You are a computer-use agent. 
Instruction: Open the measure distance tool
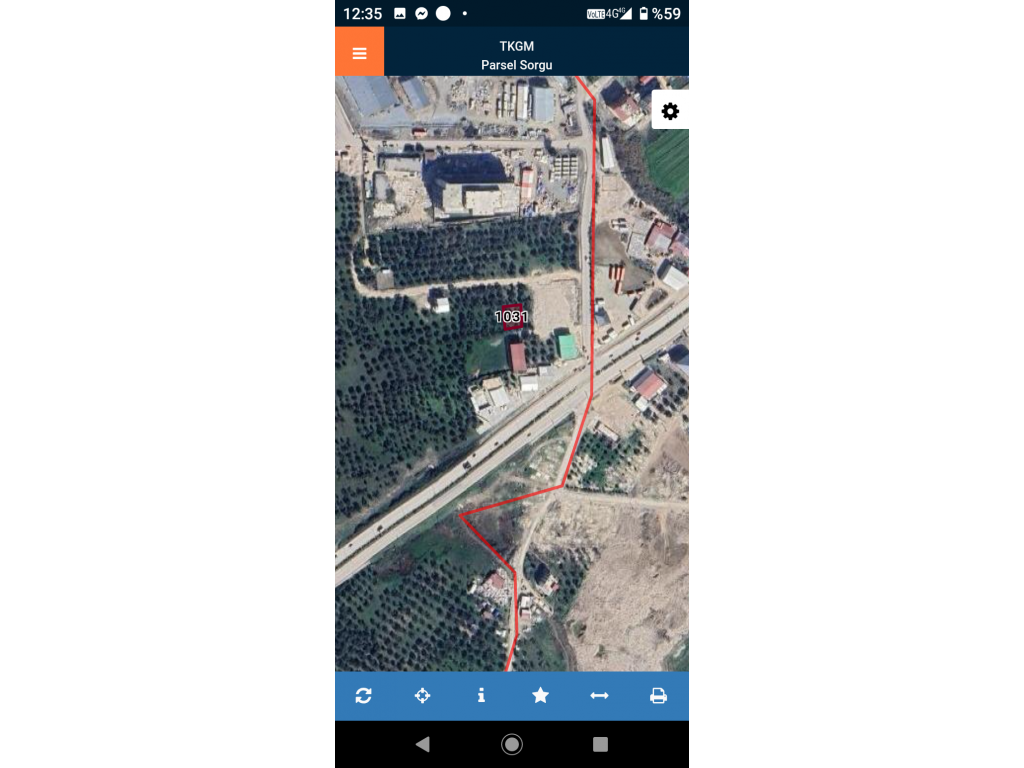tap(599, 695)
